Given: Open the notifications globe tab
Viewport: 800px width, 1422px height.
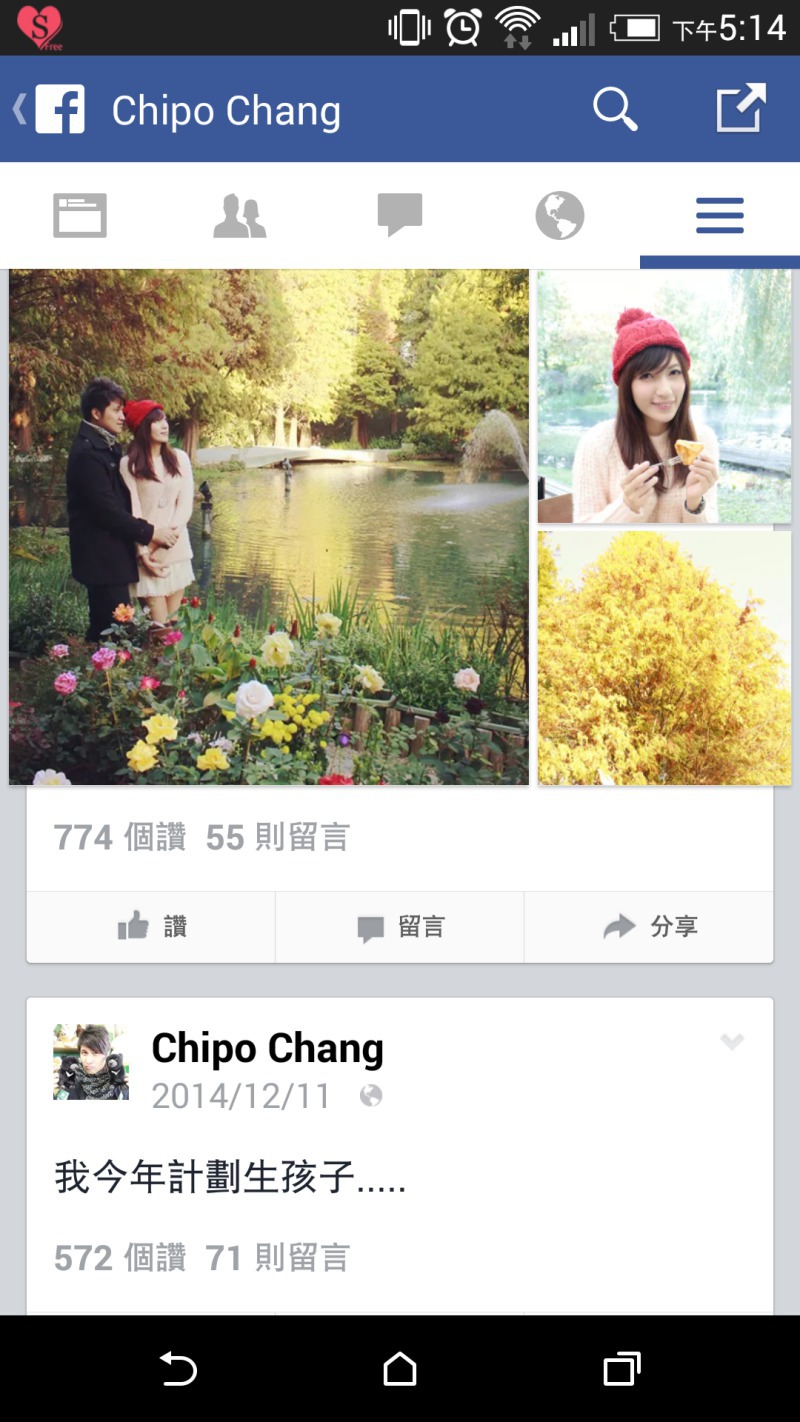Looking at the screenshot, I should pos(560,216).
